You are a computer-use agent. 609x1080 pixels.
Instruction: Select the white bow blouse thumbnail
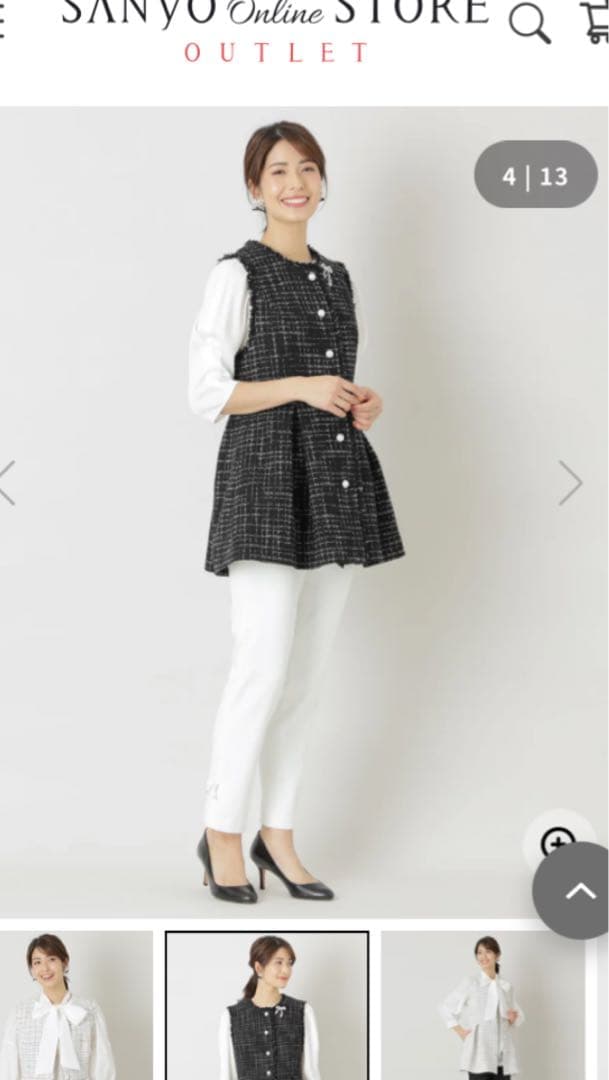coord(76,1005)
